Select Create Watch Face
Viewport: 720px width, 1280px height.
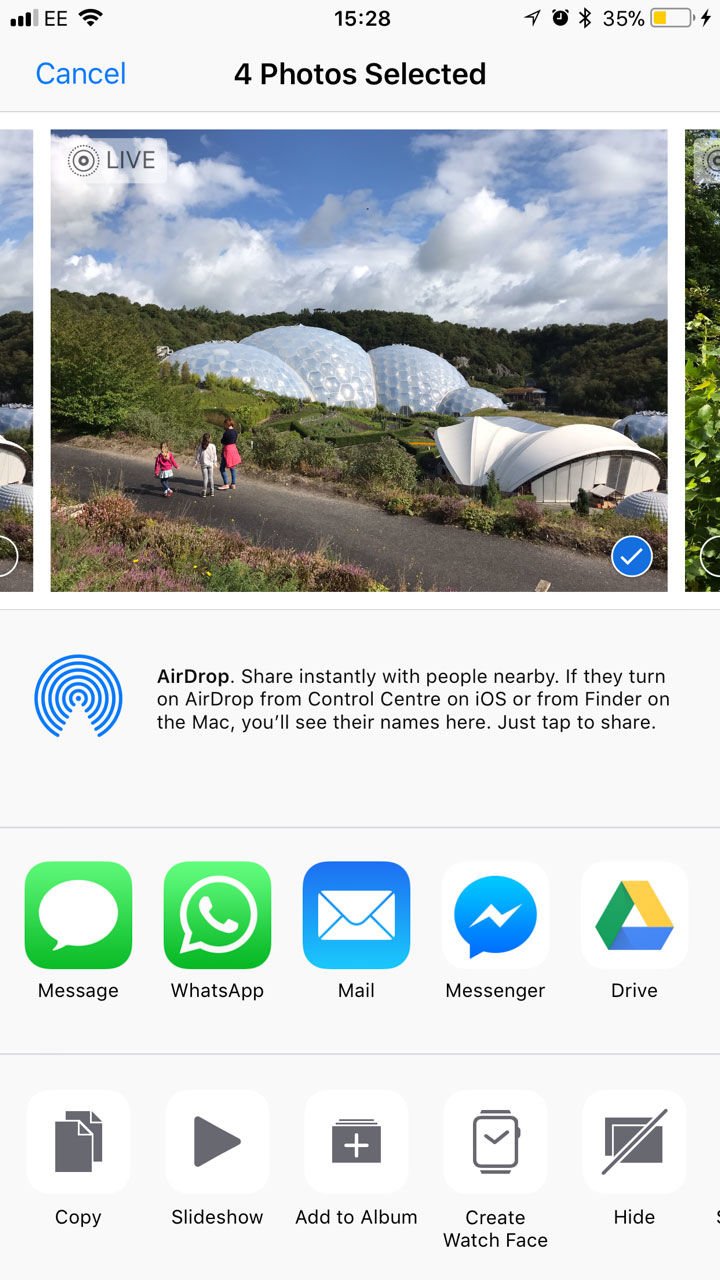[x=495, y=1142]
